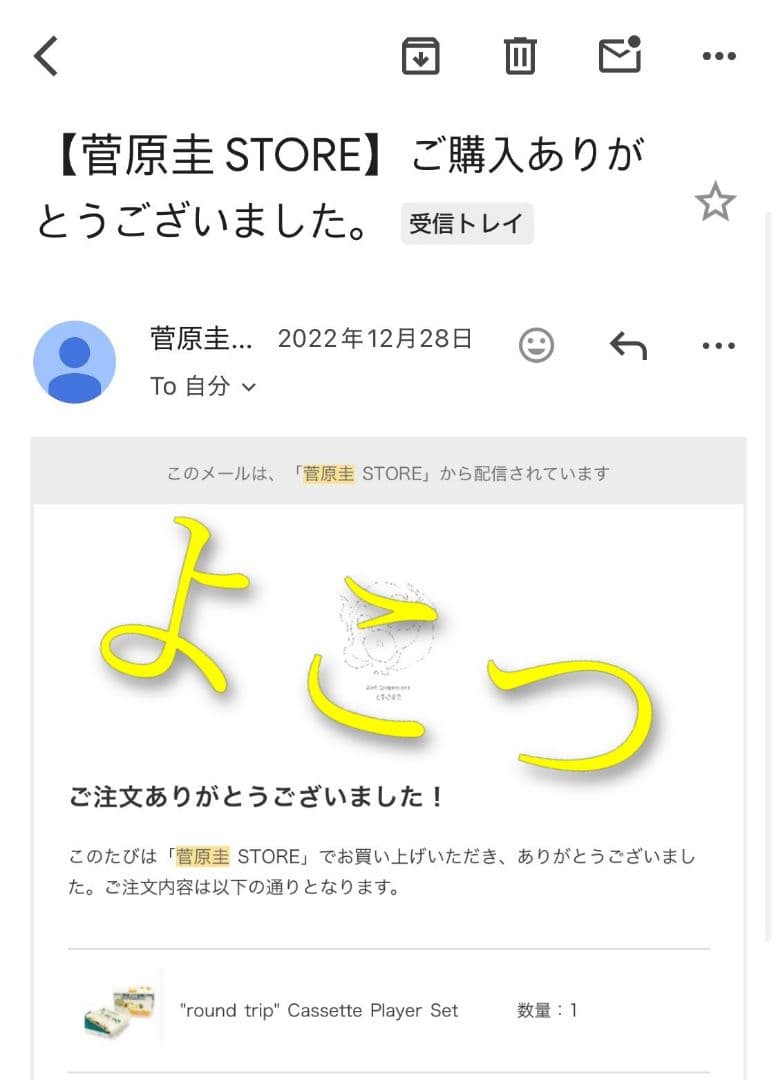The height and width of the screenshot is (1080, 777).
Task: Add an emoji reaction to the email
Action: click(537, 345)
